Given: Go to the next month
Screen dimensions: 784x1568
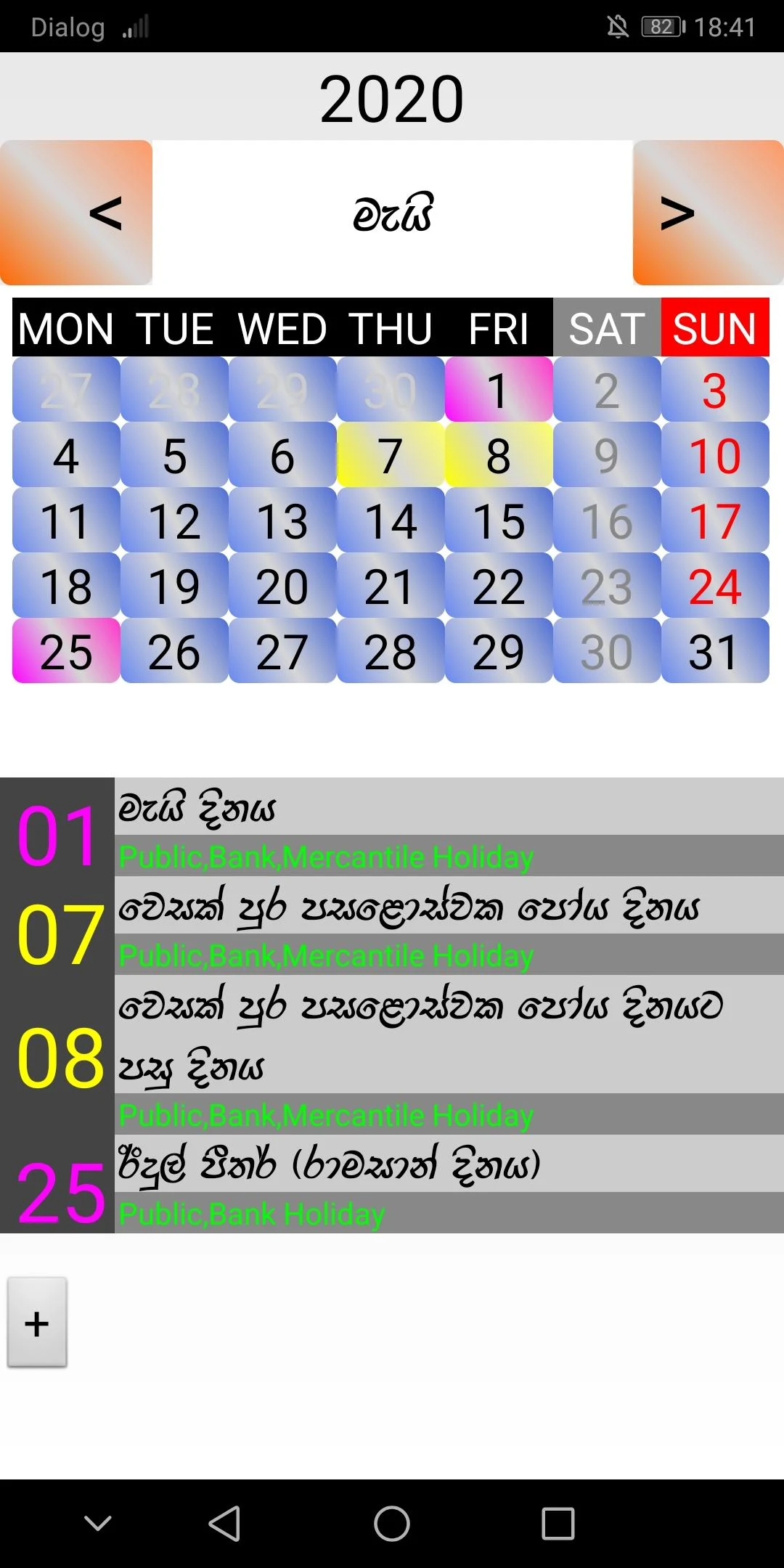Looking at the screenshot, I should (x=708, y=213).
